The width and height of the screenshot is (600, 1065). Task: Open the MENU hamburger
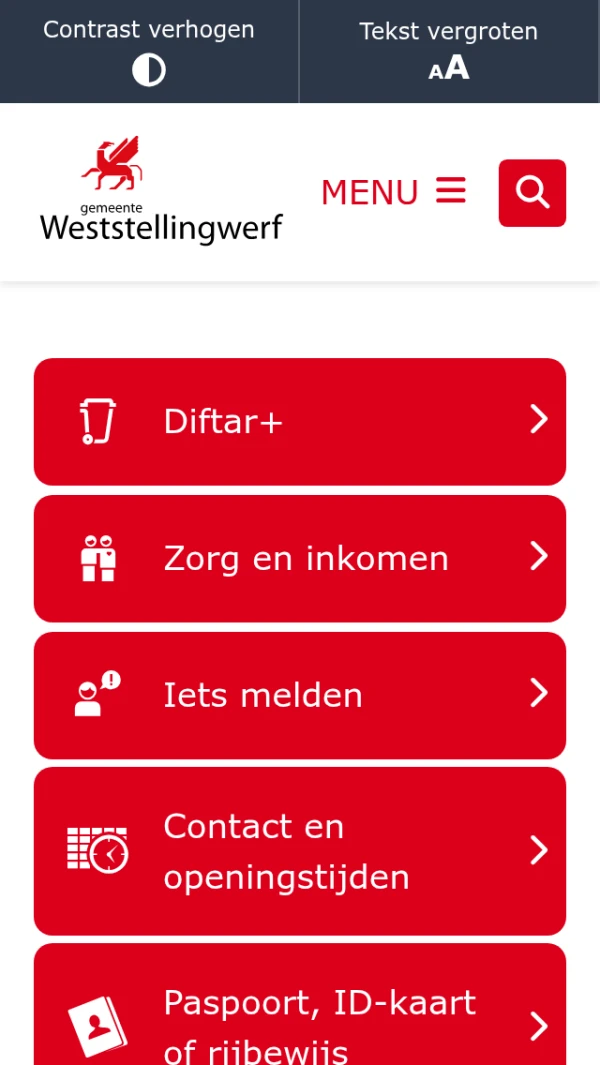tap(393, 192)
